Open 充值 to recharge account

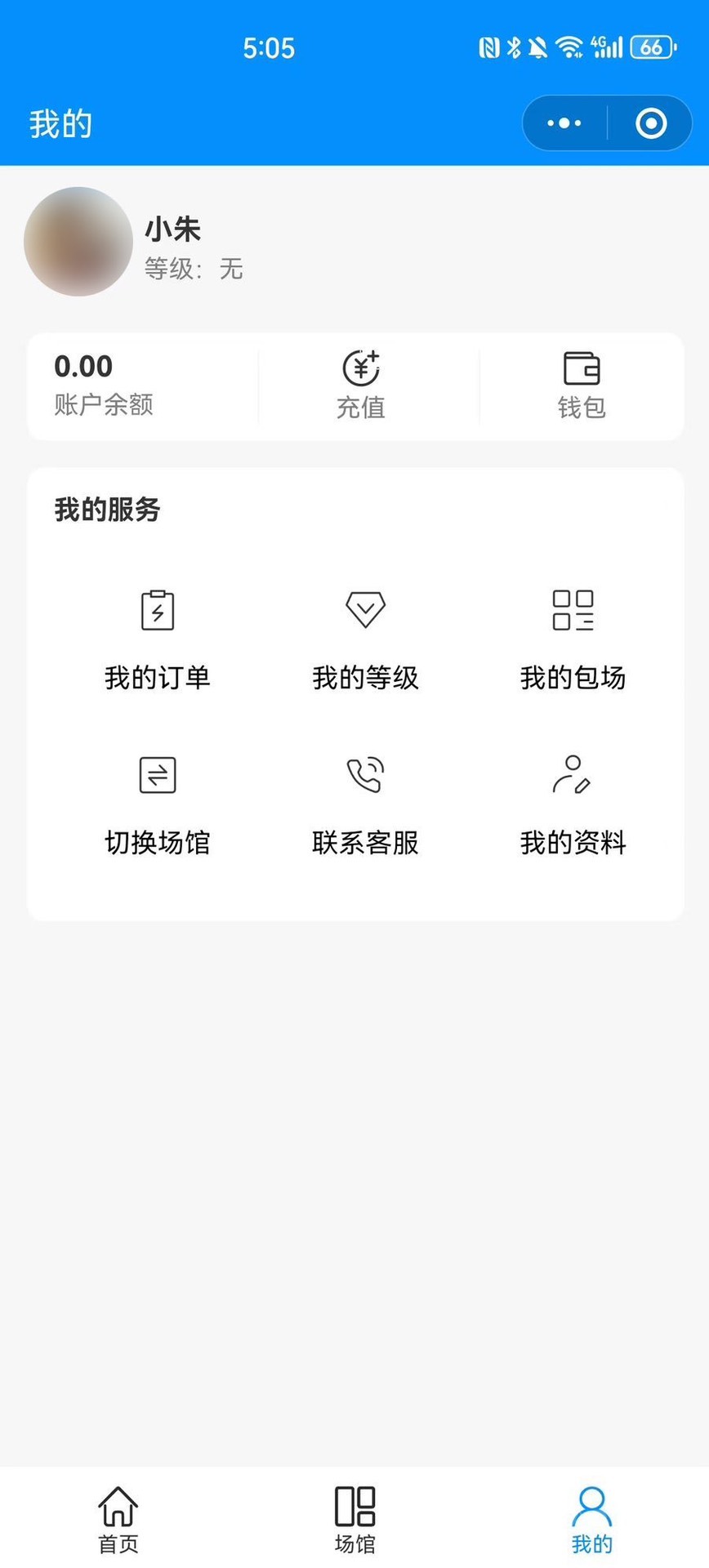[x=361, y=385]
